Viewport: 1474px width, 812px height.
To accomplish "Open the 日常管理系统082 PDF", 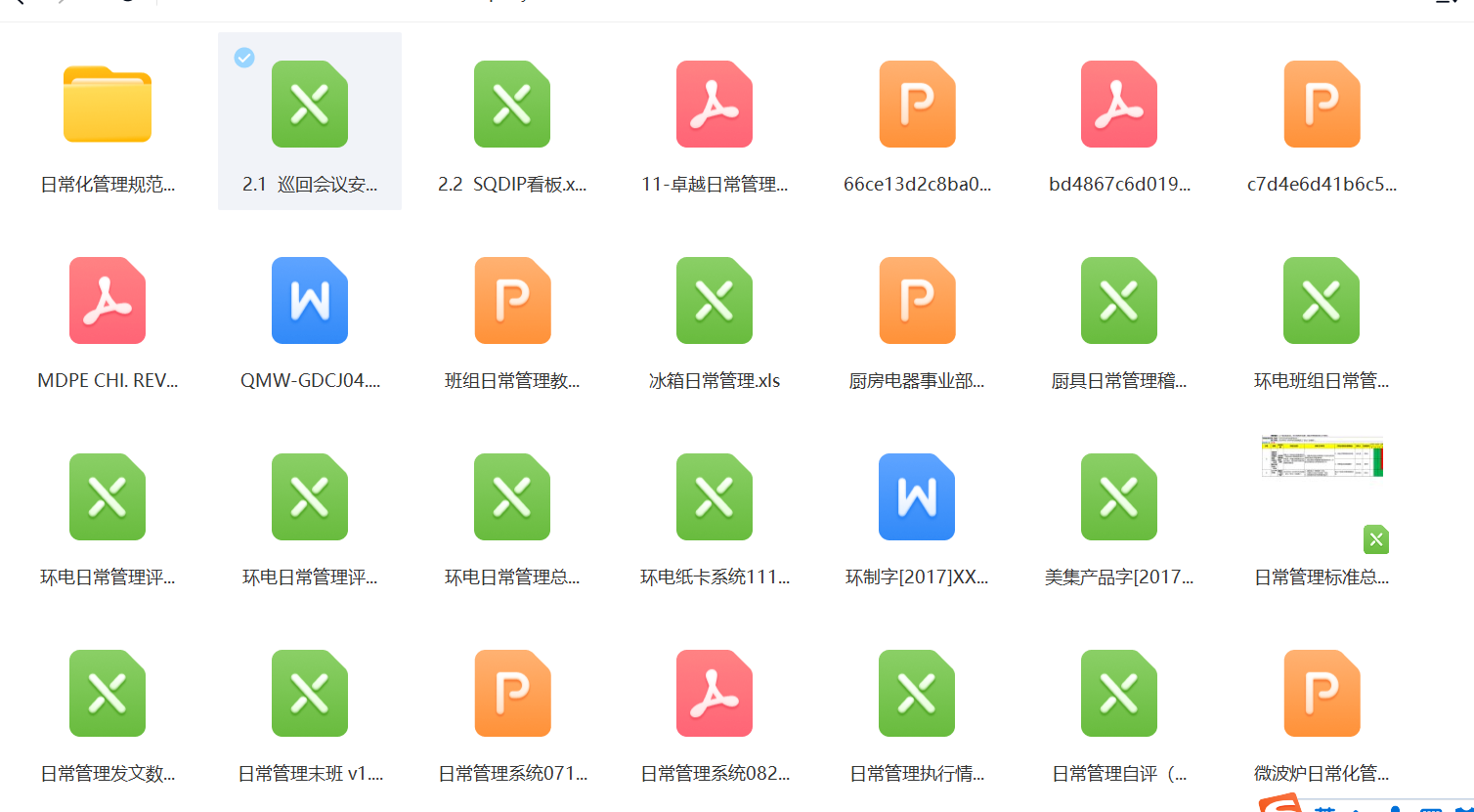I will click(715, 694).
